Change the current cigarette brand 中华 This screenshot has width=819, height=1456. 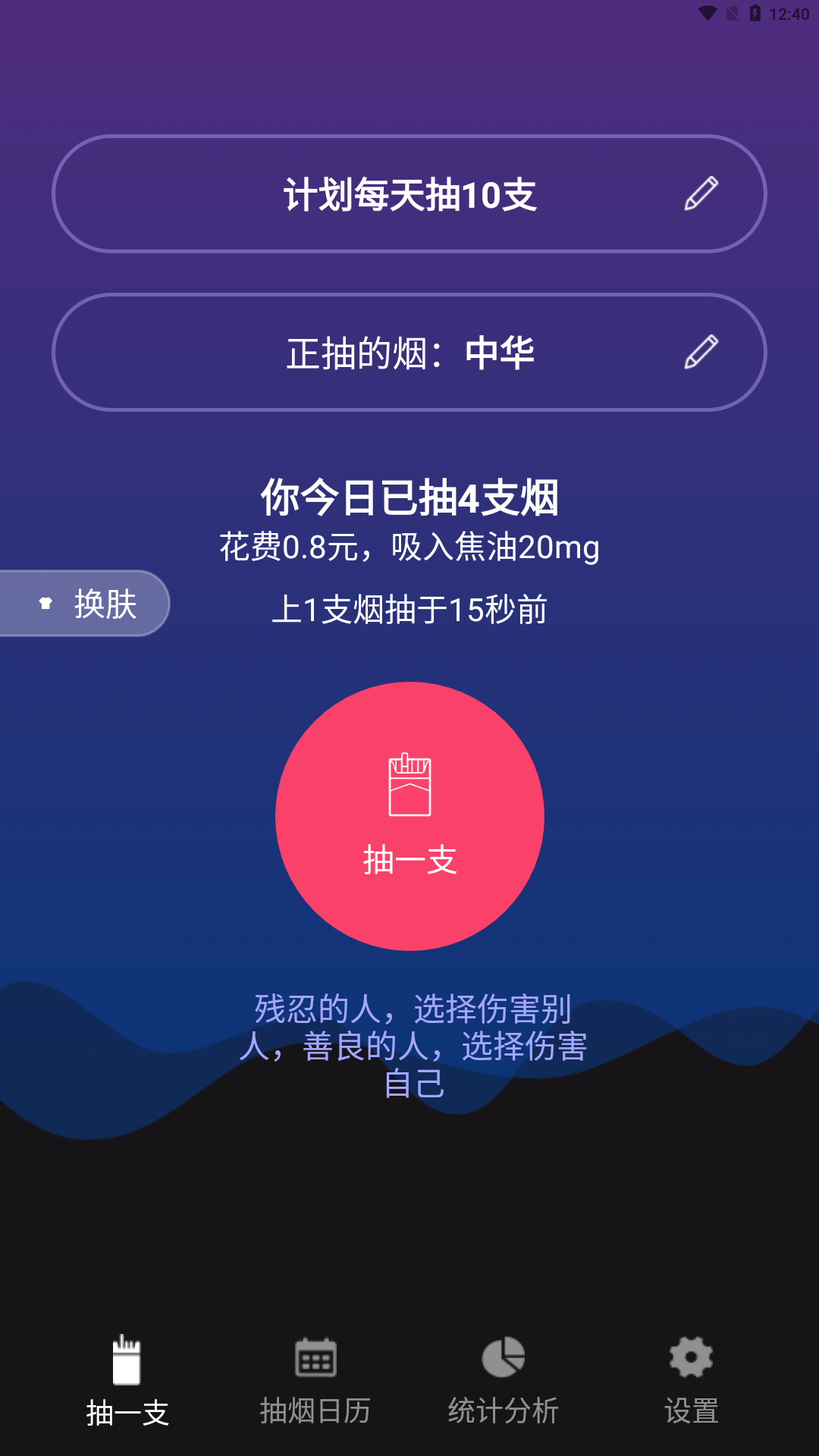coord(701,353)
